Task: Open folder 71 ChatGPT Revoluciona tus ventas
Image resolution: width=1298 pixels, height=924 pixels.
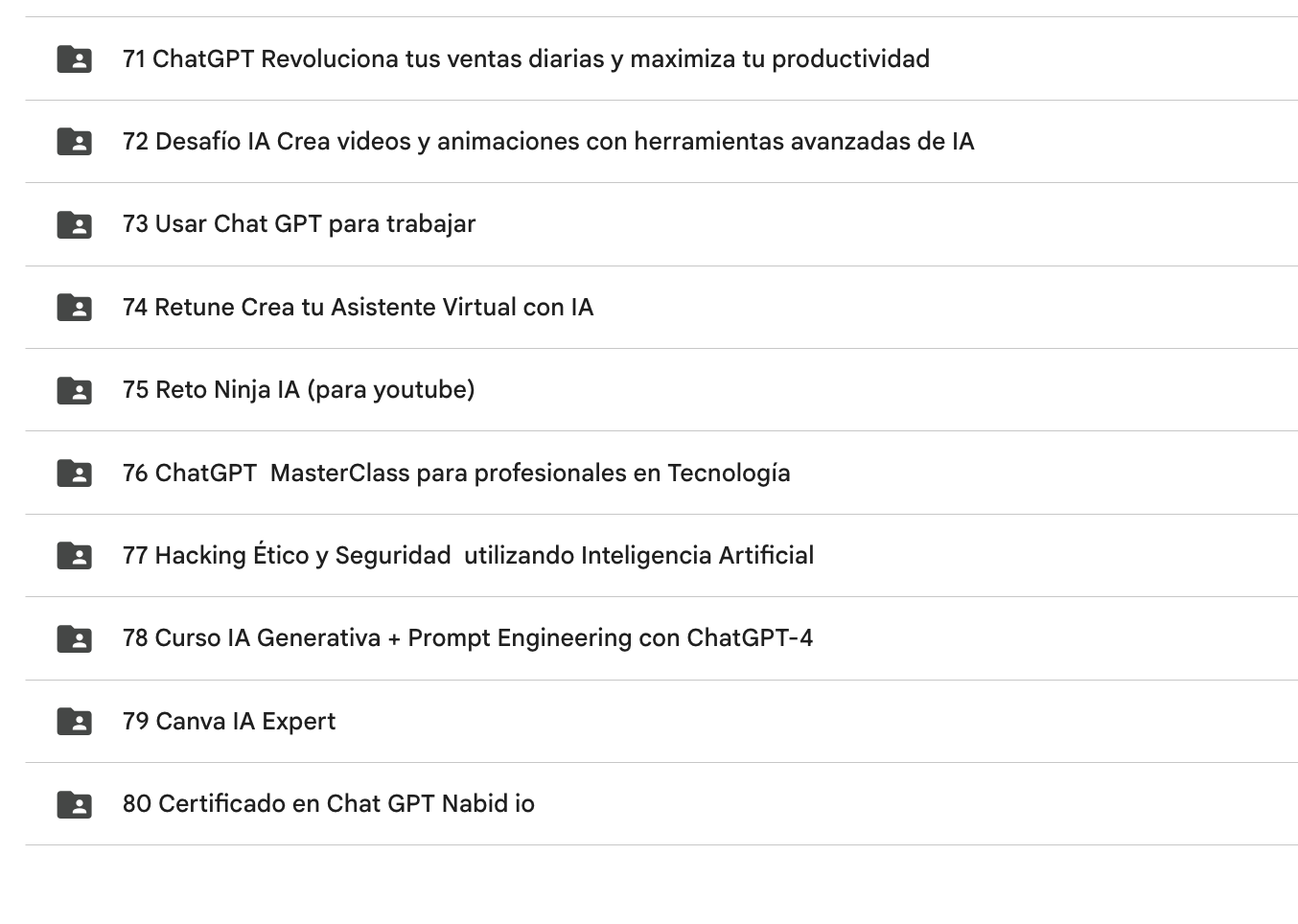Action: coord(525,58)
